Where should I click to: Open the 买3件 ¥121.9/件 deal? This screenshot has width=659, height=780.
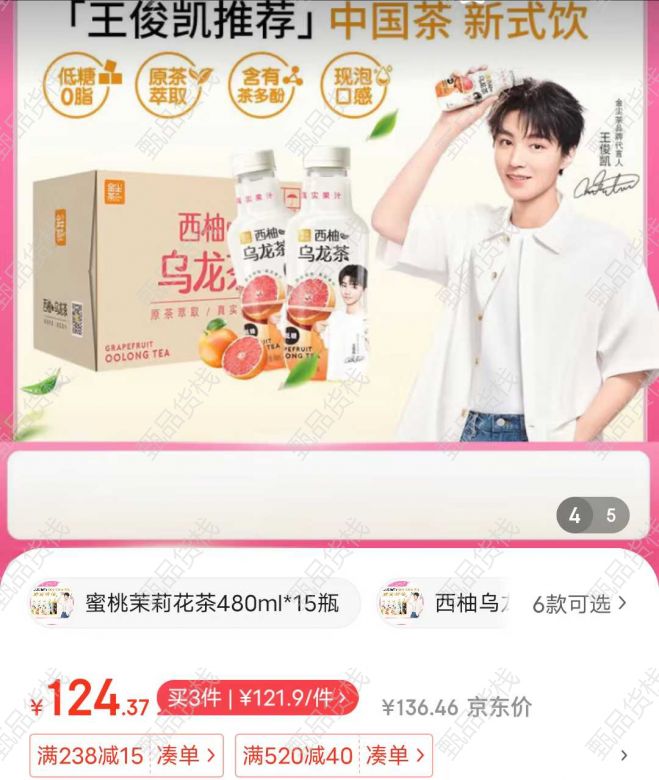tap(257, 698)
